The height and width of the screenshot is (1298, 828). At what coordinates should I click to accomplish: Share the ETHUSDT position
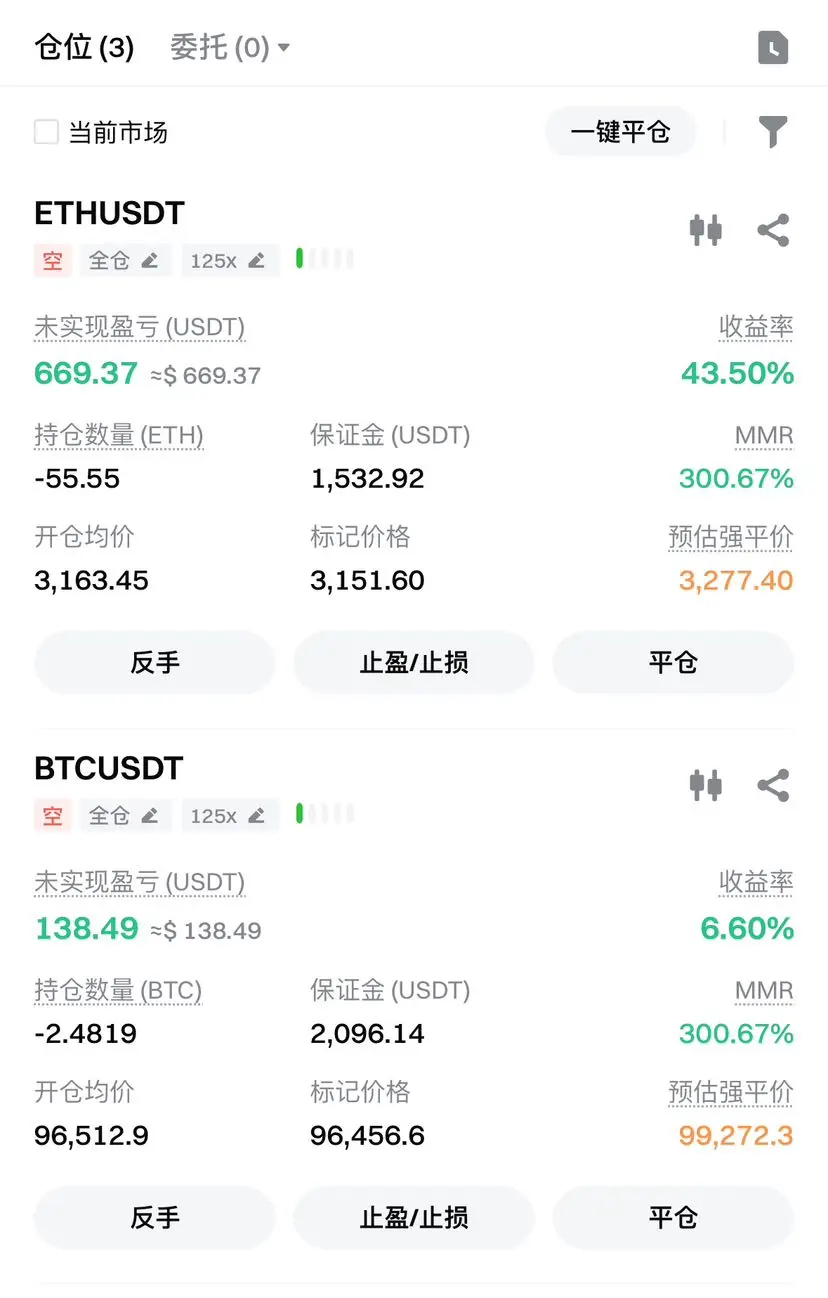[773, 230]
